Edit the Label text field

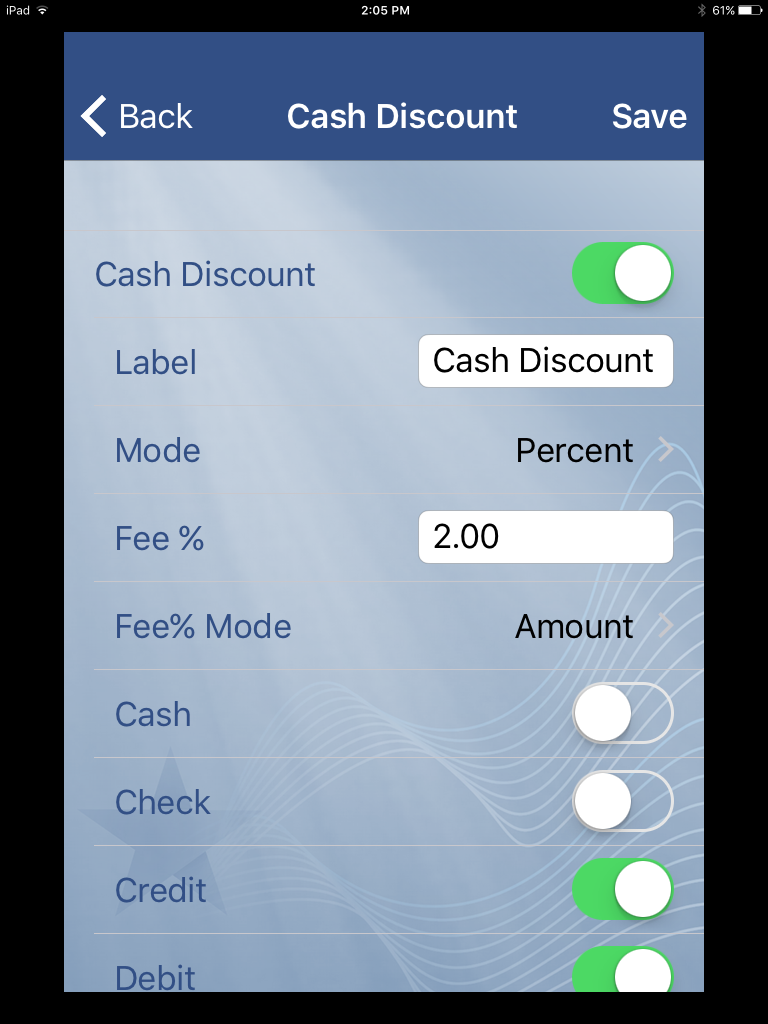(545, 361)
